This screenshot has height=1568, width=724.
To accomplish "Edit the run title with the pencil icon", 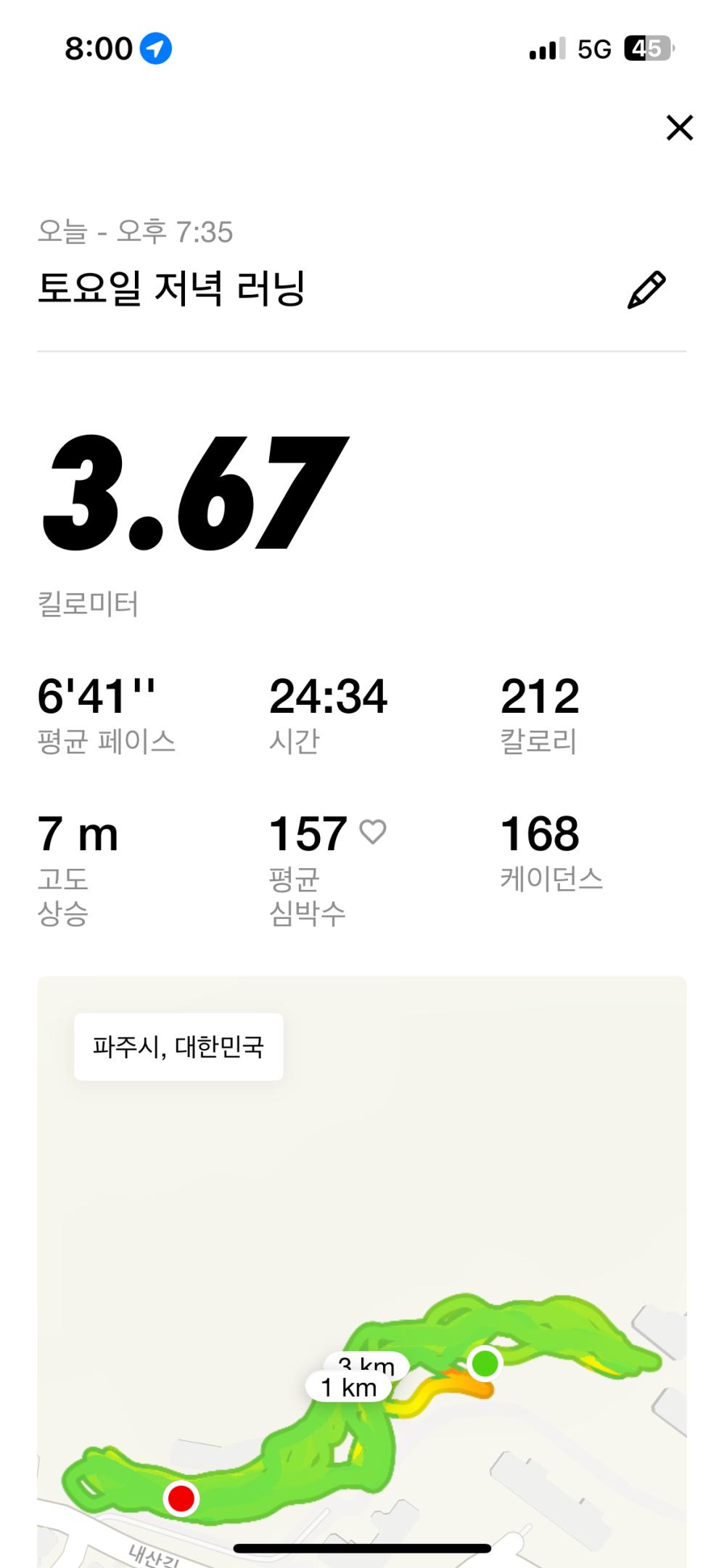I will coord(646,290).
